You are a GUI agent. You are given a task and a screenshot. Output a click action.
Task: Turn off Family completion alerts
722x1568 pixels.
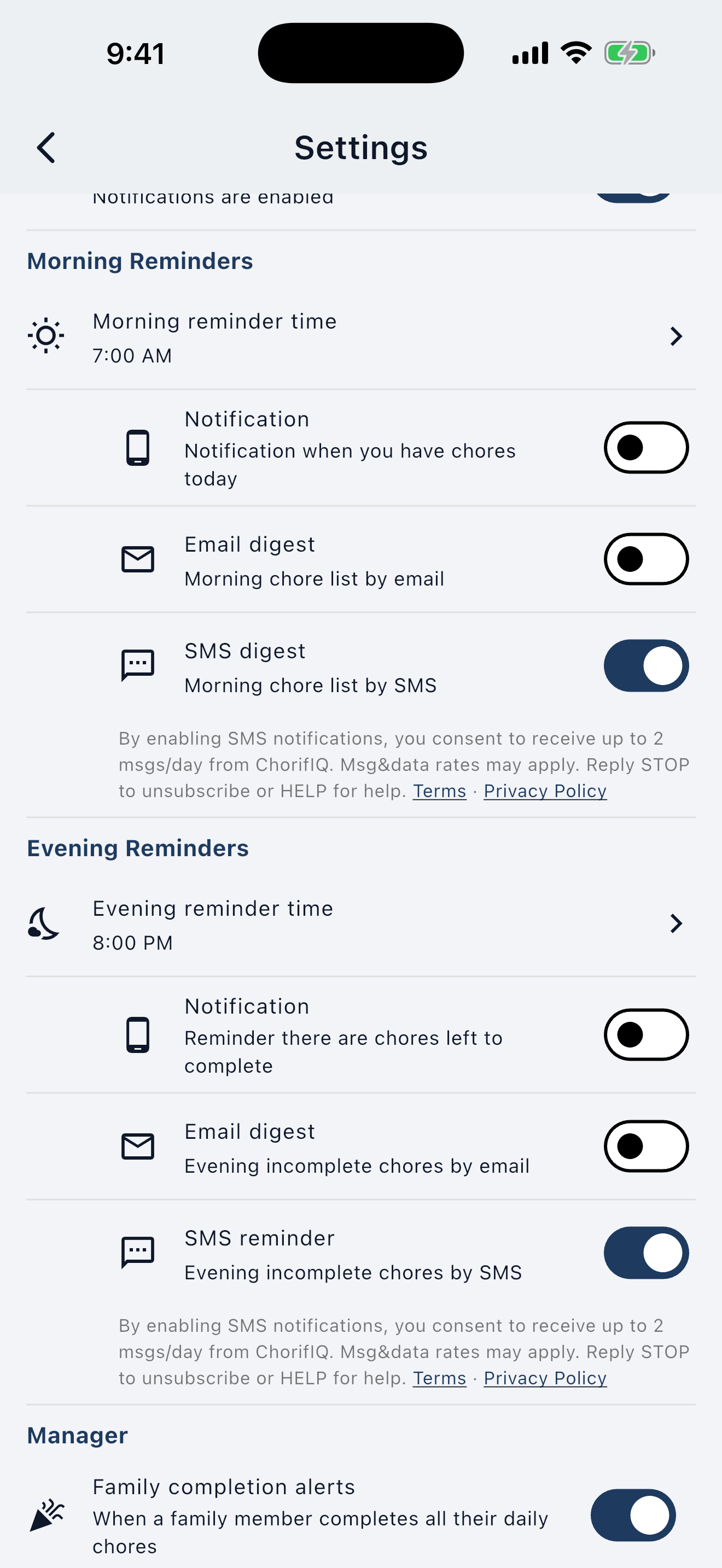(635, 1515)
